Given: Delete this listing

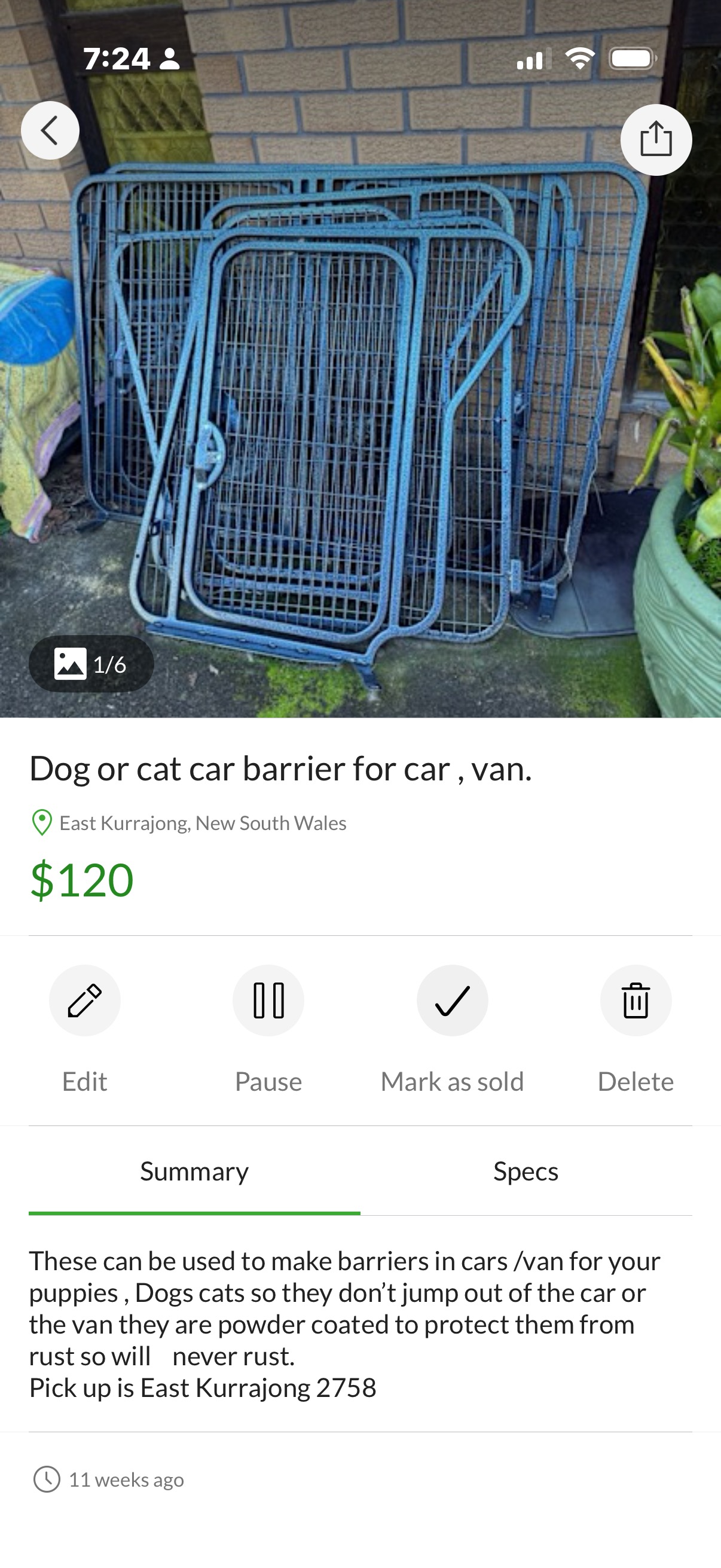Looking at the screenshot, I should pos(636,1000).
